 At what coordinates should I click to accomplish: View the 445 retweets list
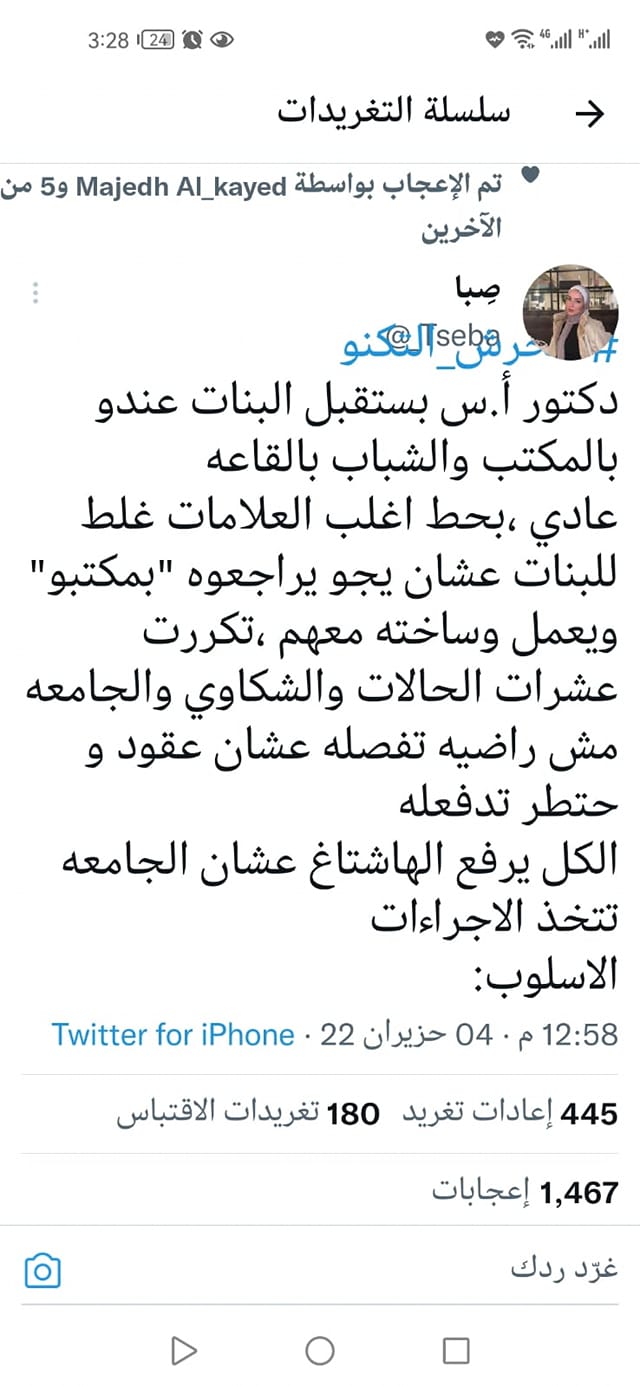(x=510, y=1112)
